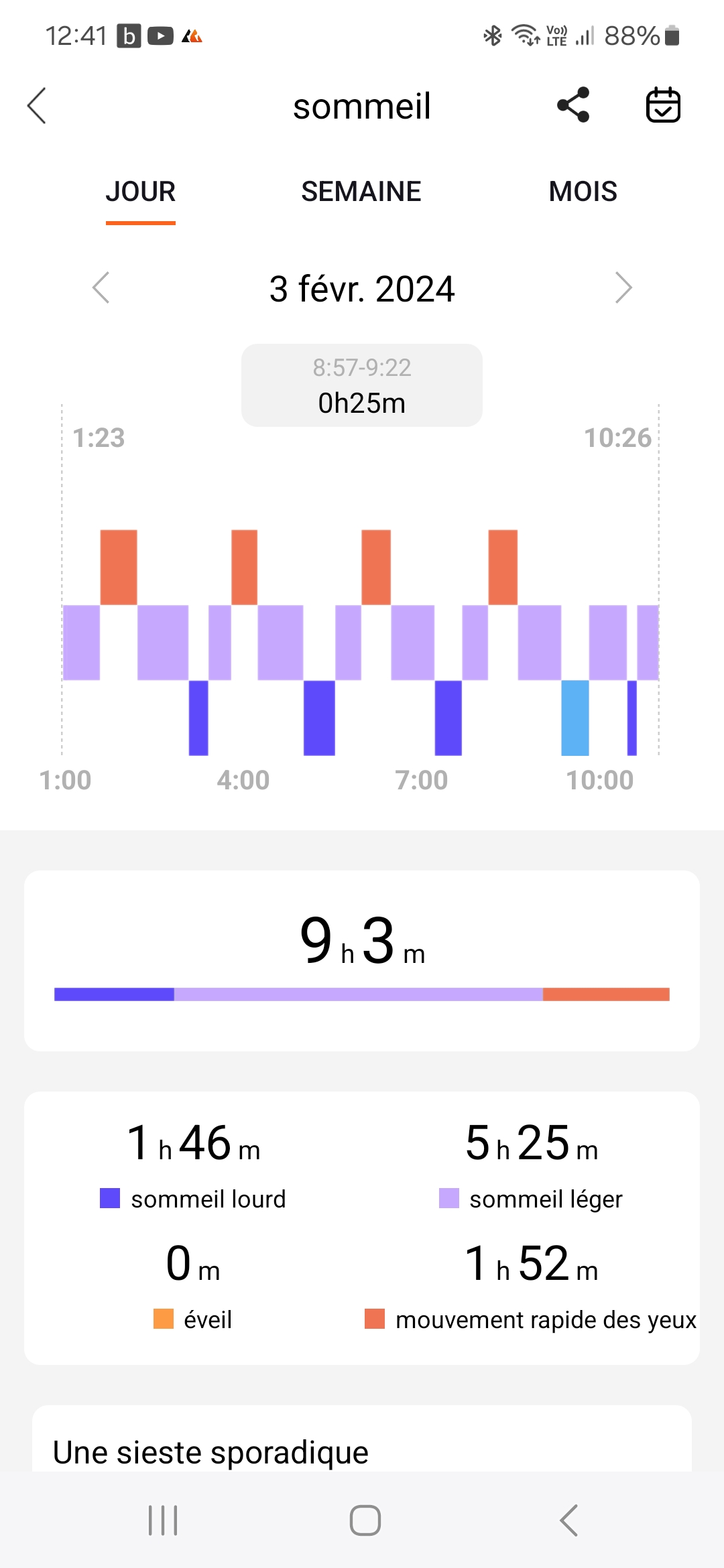The image size is (724, 1568).
Task: Switch to the MOIS tab
Action: tap(583, 192)
